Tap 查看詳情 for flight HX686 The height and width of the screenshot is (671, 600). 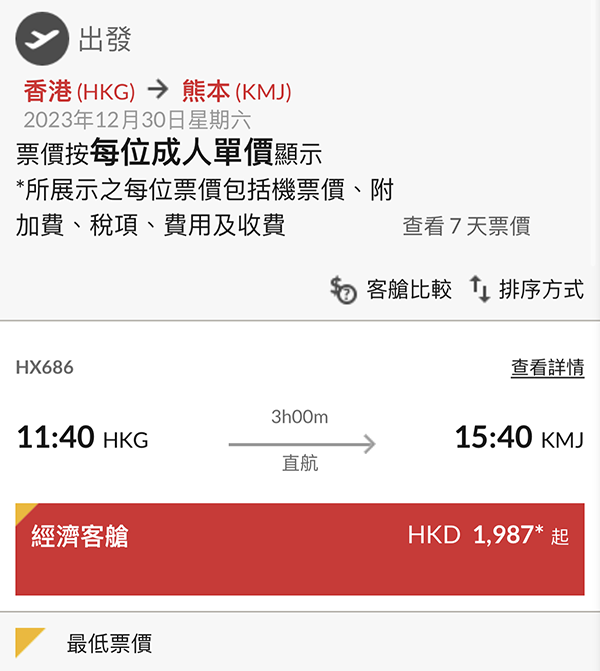point(547,368)
